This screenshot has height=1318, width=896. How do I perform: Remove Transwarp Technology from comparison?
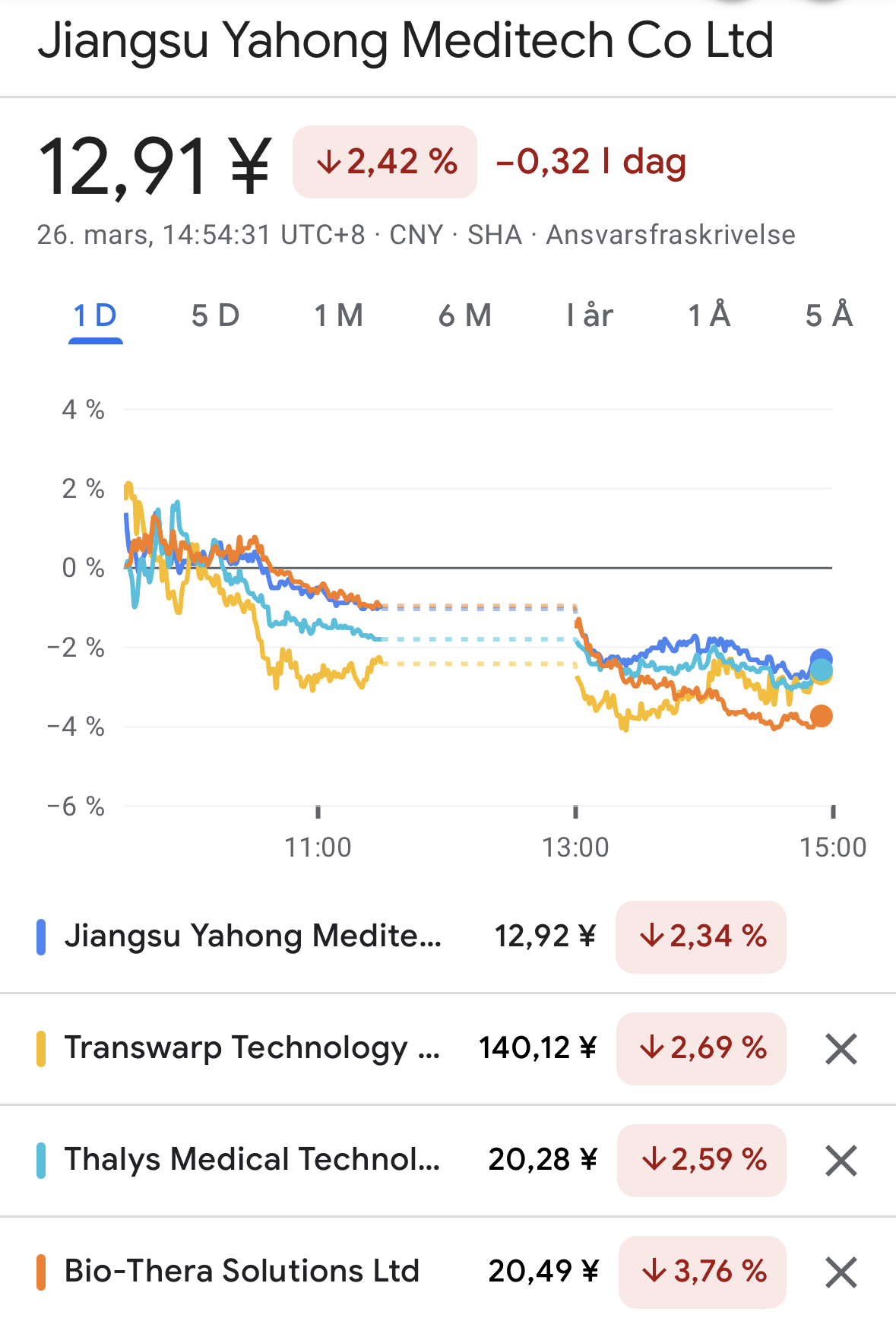point(841,1049)
